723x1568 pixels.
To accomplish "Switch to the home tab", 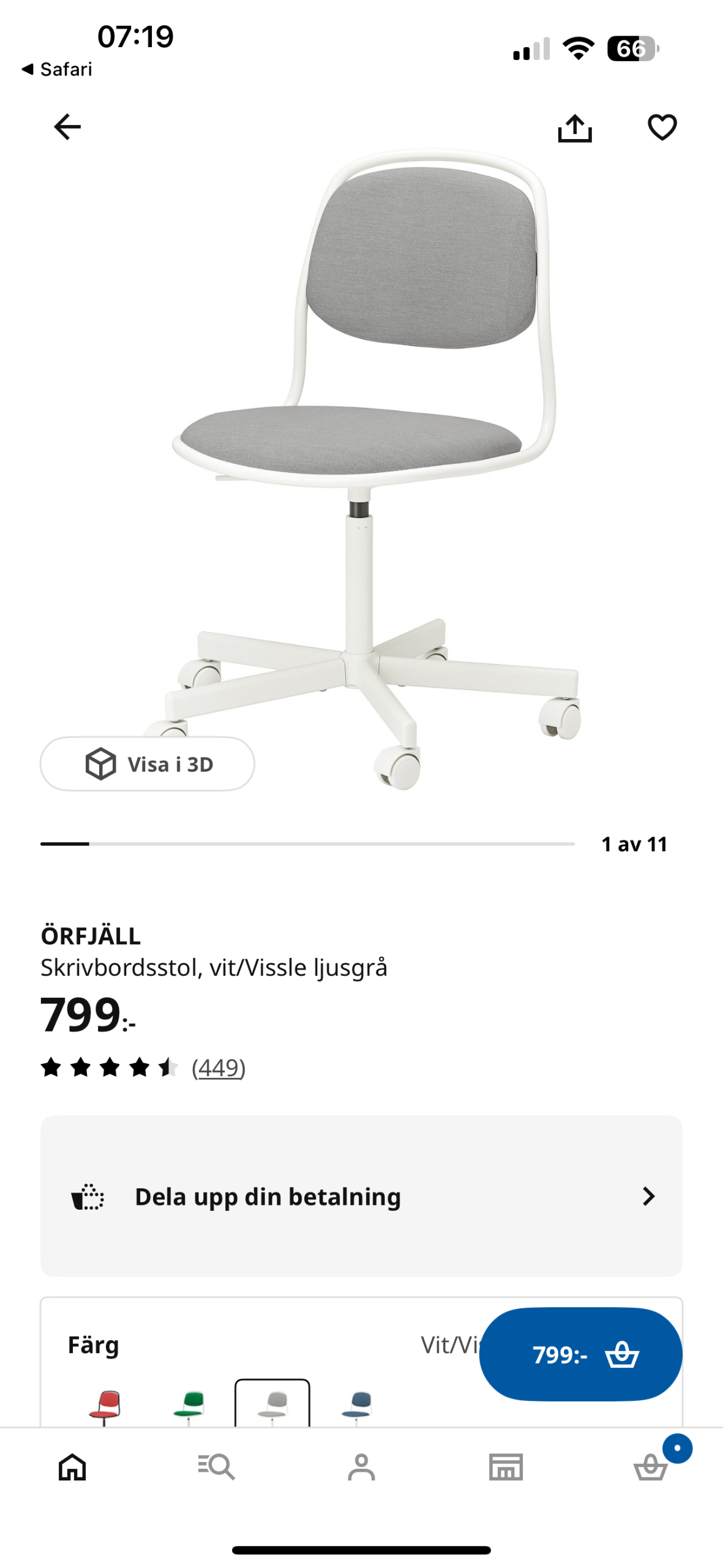I will click(72, 1467).
